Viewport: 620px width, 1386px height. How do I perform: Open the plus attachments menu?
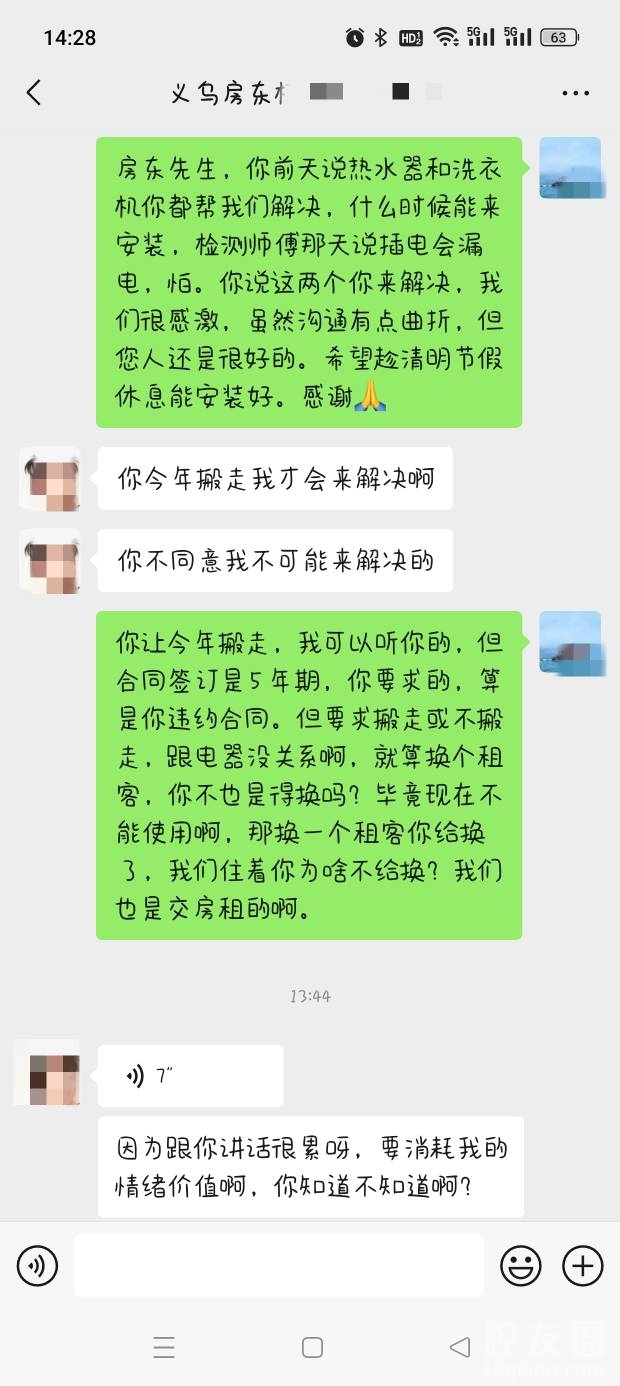point(582,1266)
